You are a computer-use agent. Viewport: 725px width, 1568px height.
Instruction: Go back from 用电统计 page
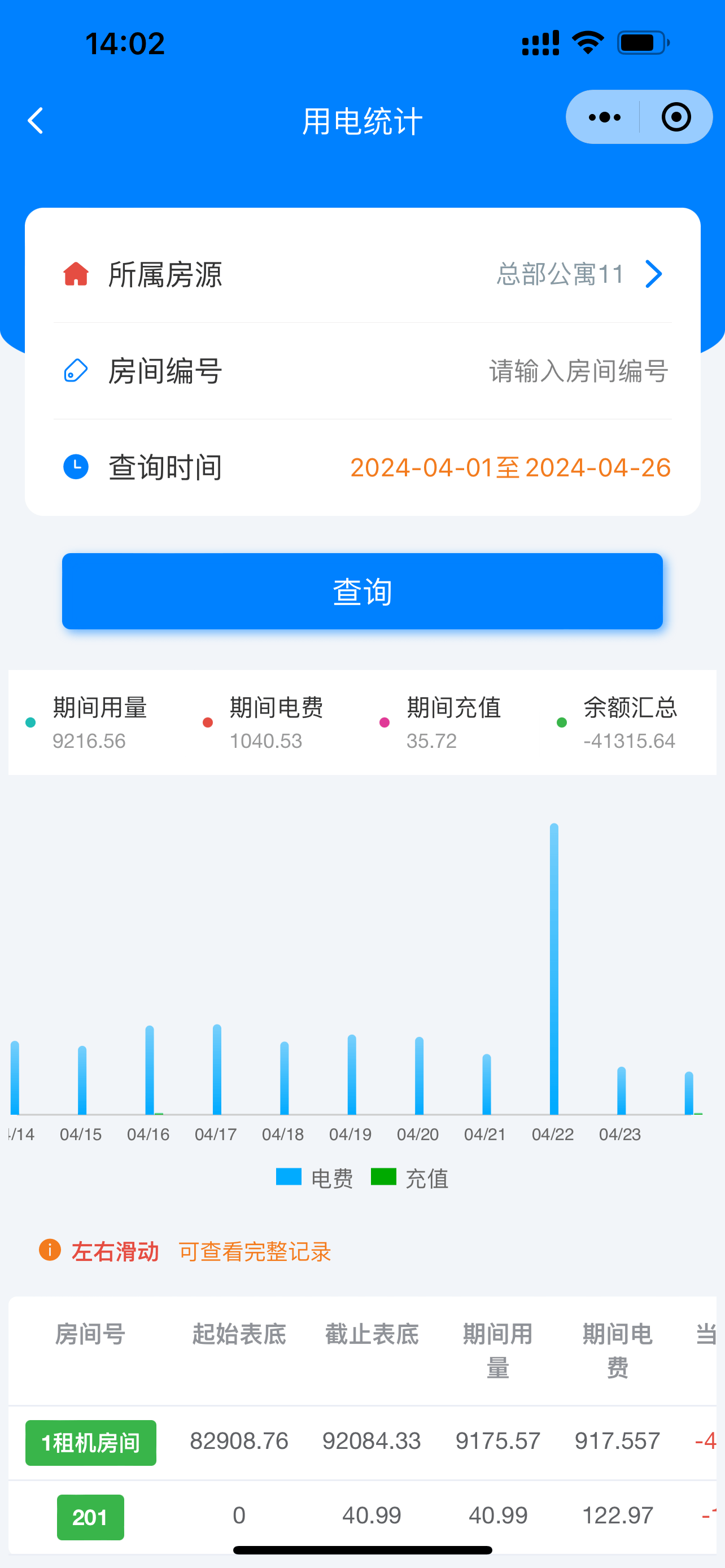coord(36,121)
